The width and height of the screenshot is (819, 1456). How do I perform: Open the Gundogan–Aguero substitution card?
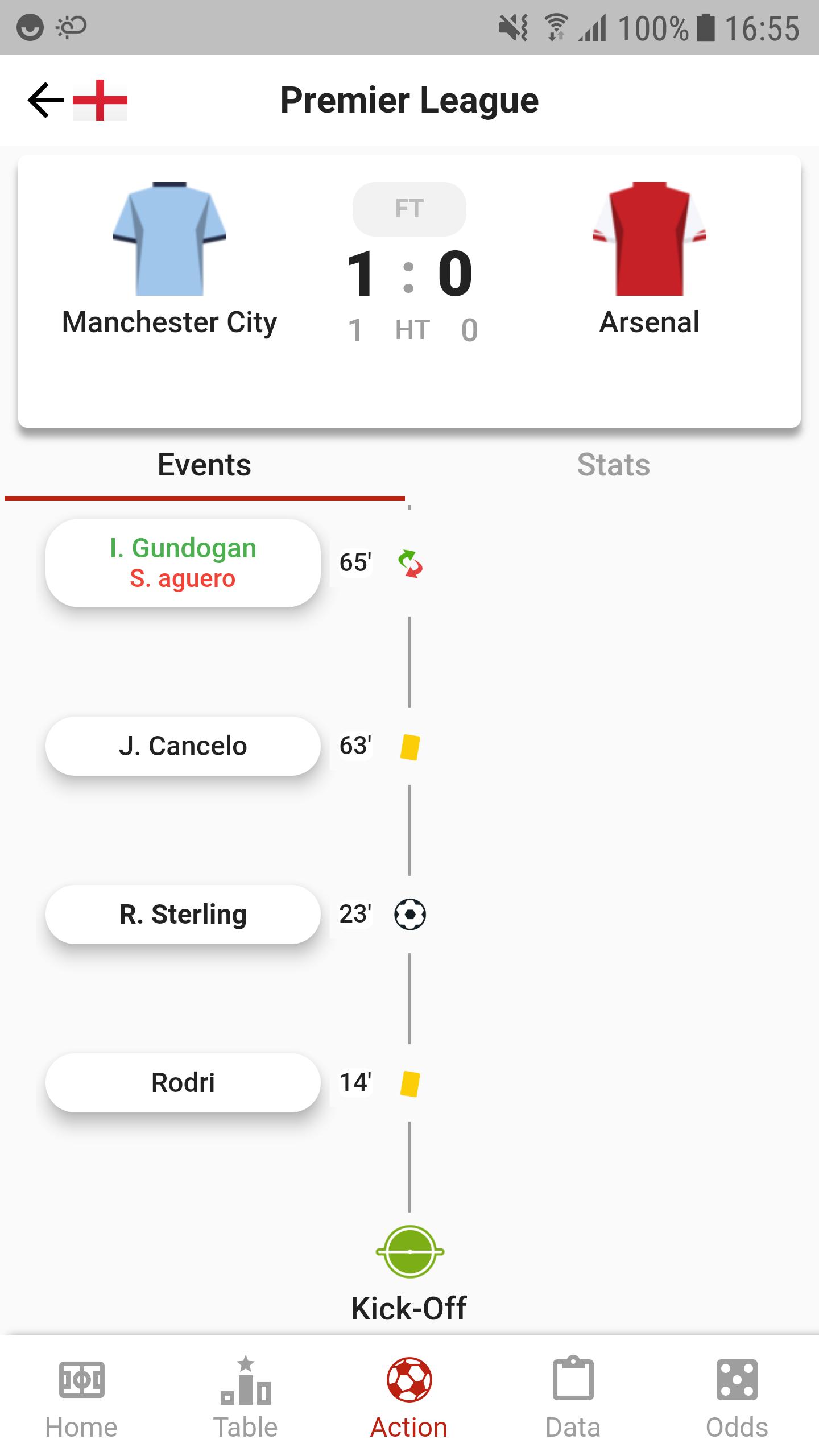pos(183,563)
